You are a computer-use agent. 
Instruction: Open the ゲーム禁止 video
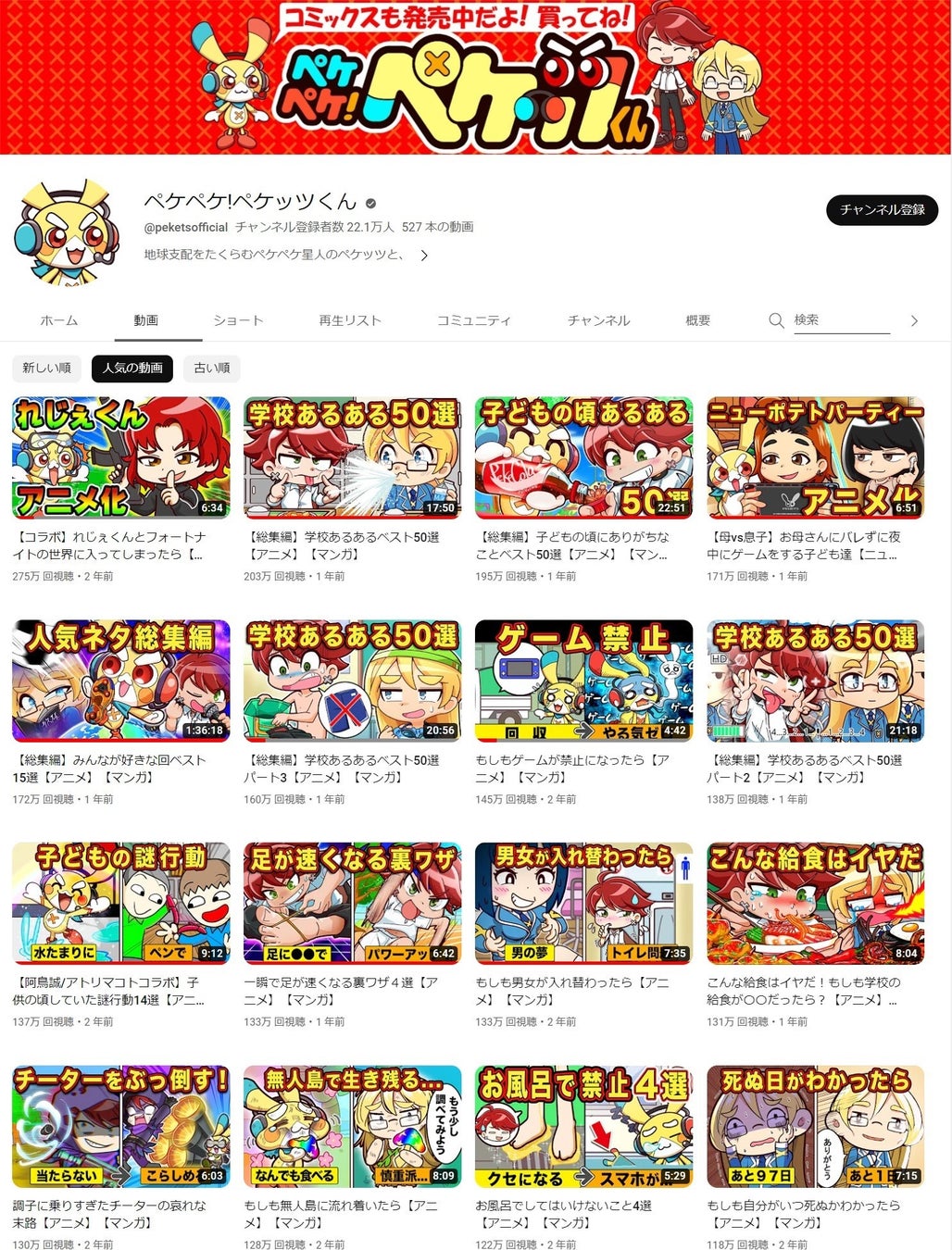583,681
